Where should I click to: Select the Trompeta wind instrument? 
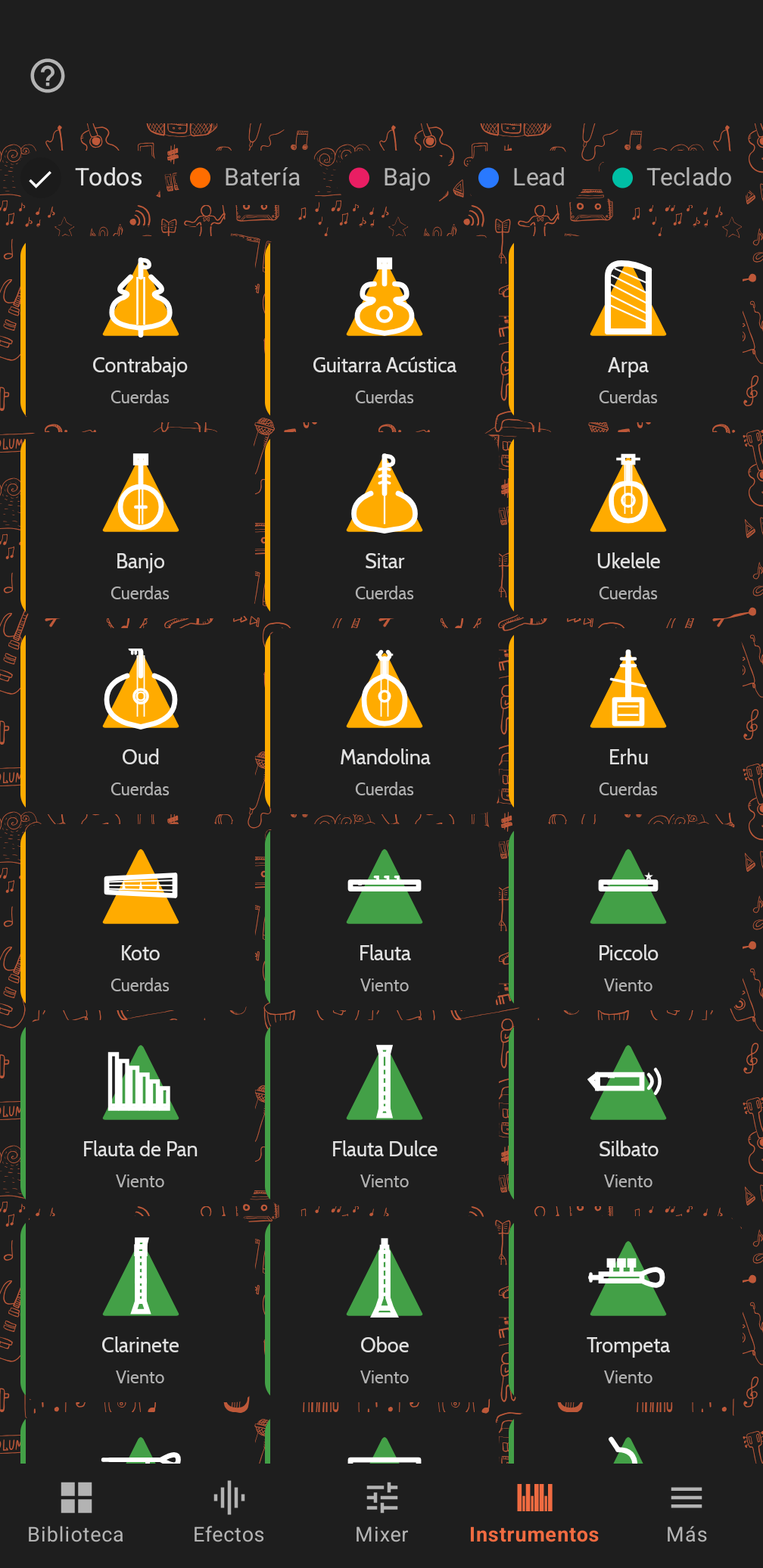tap(628, 1309)
